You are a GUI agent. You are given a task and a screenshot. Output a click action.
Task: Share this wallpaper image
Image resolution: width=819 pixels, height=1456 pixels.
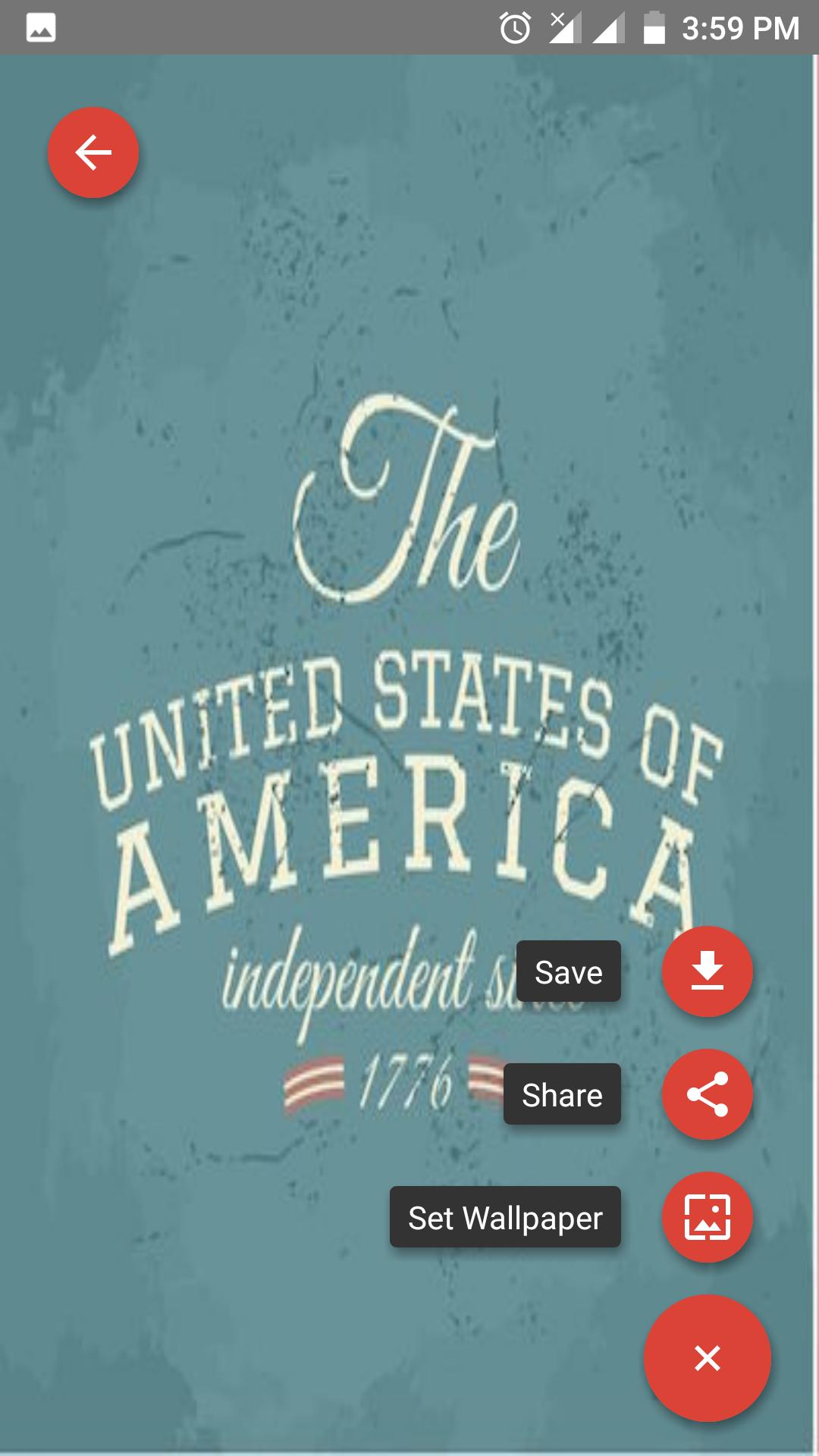coord(707,1094)
